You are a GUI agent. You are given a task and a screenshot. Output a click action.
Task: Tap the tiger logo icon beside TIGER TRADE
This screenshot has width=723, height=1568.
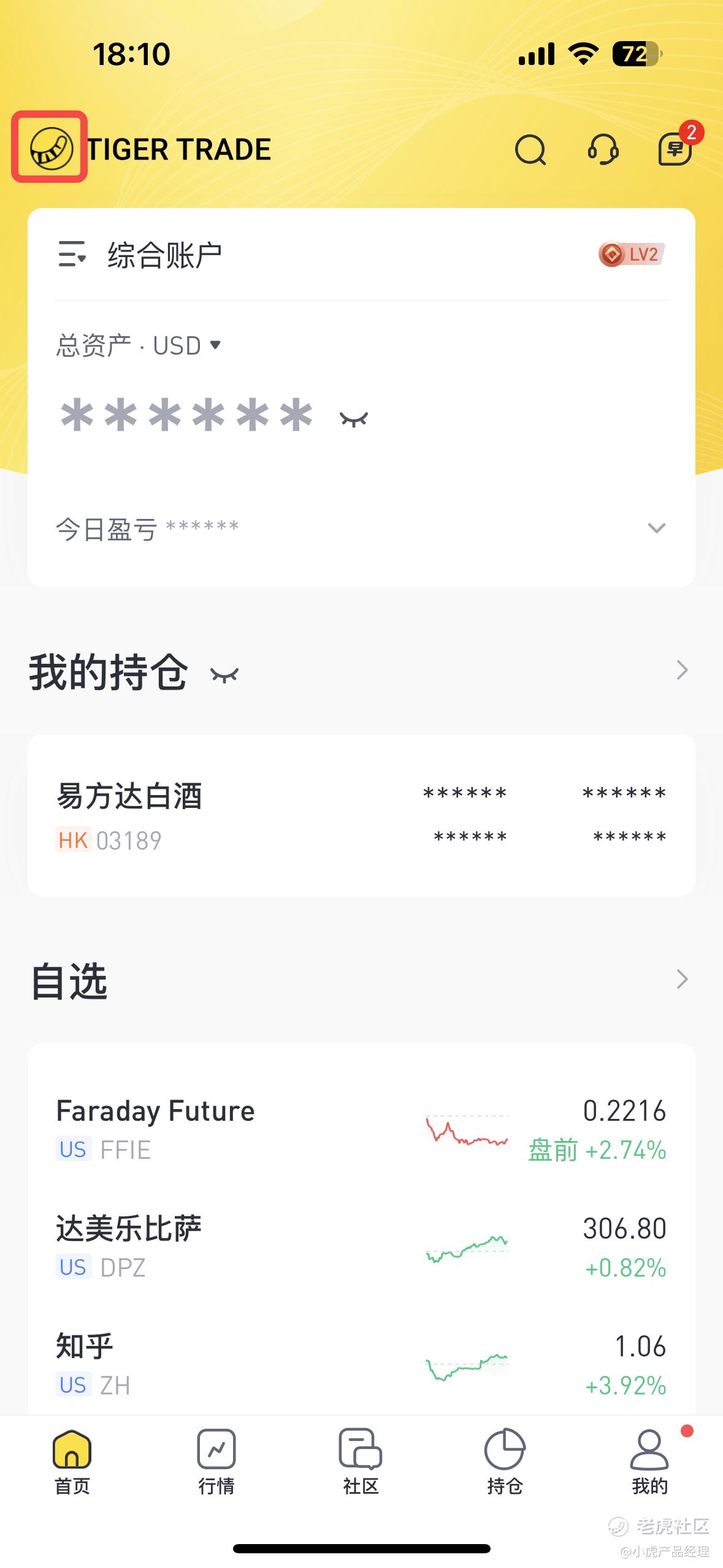51,148
